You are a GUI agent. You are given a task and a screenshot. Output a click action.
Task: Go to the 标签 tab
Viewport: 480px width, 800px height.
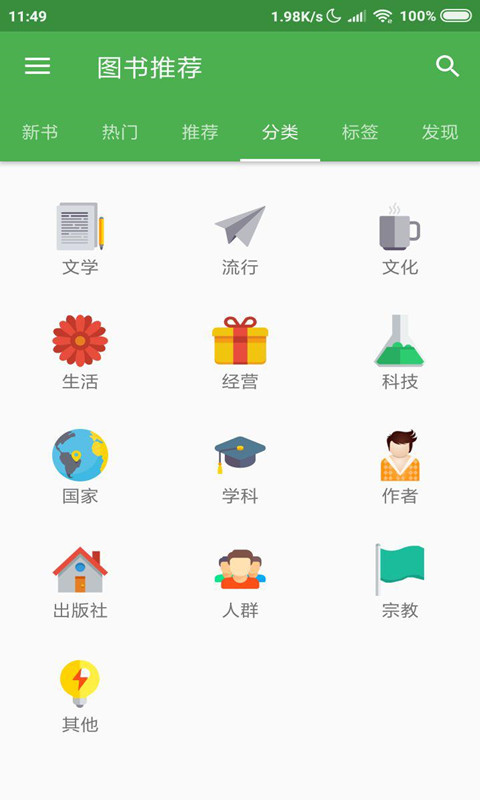tap(360, 133)
